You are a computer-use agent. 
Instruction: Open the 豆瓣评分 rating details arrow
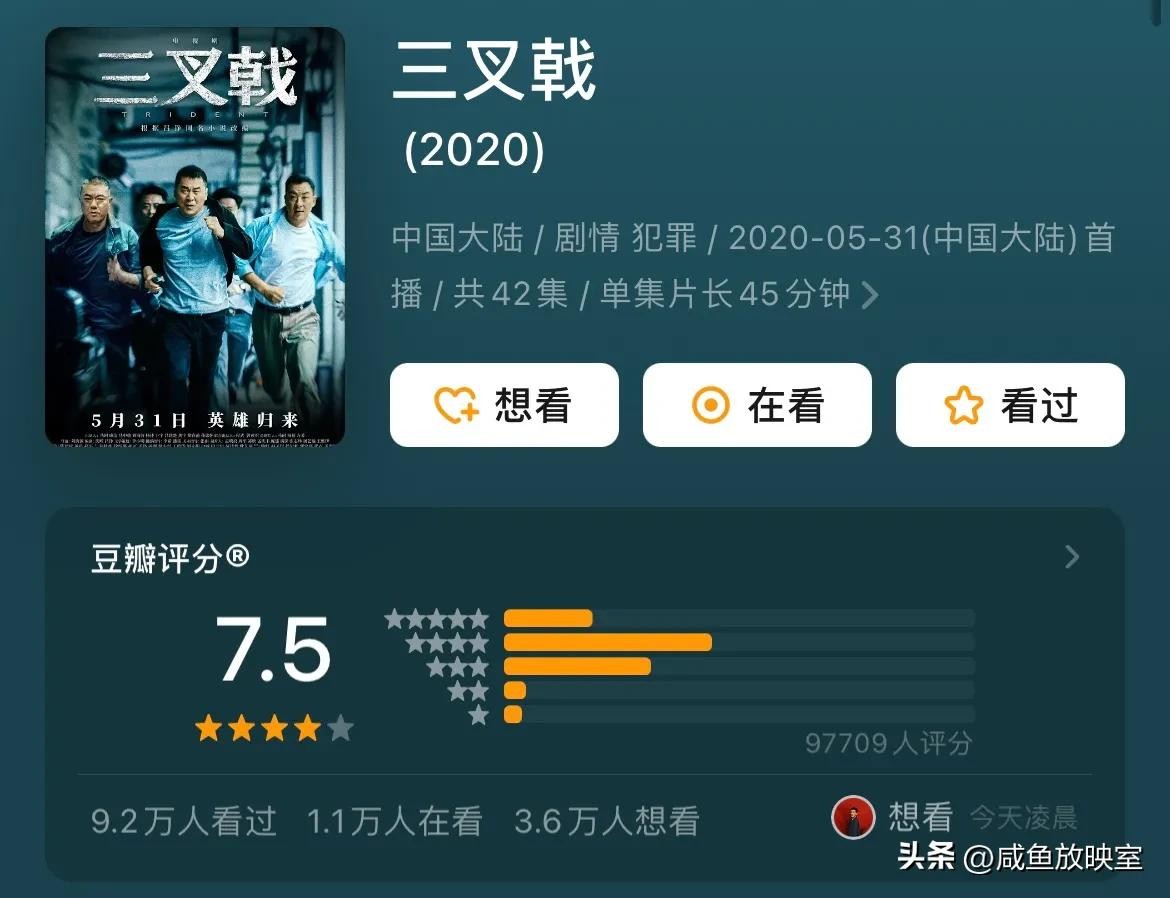pos(1072,557)
